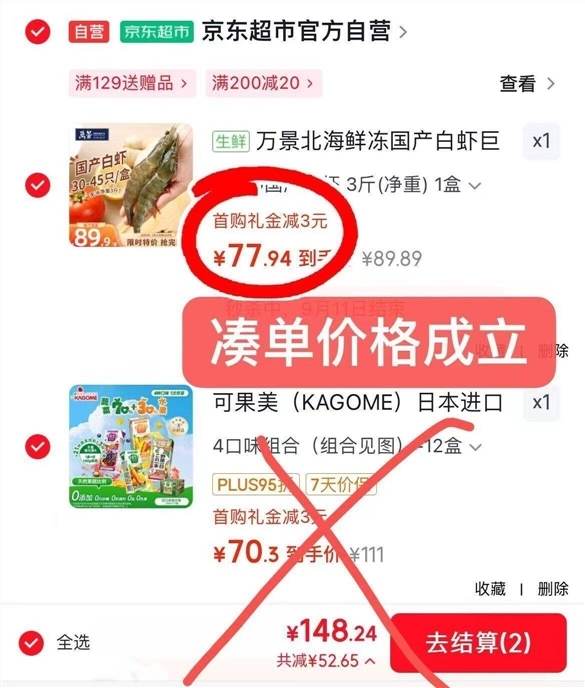
Task: Uncheck the 京东超市官方自营 store checkbox
Action: click(37, 32)
